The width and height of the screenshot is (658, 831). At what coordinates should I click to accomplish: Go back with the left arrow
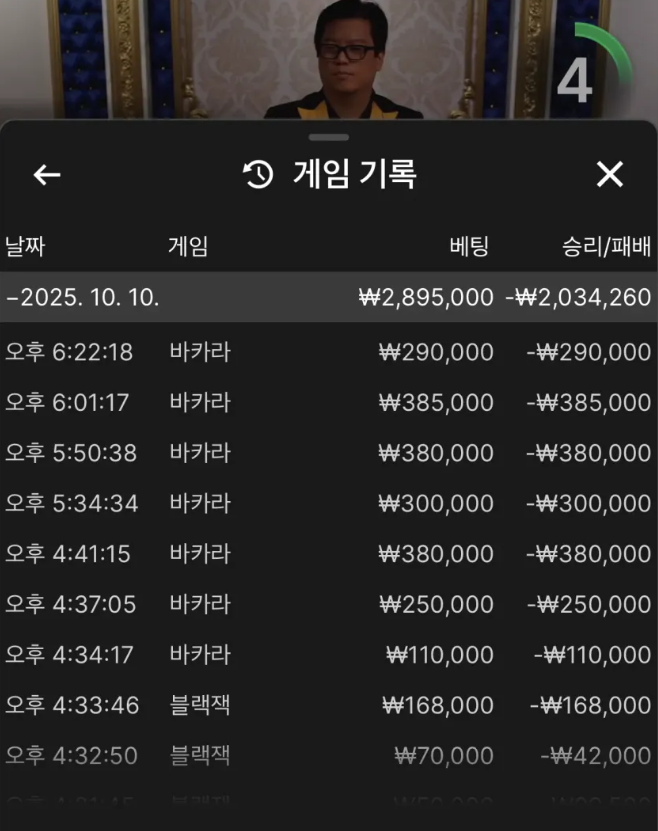[47, 175]
